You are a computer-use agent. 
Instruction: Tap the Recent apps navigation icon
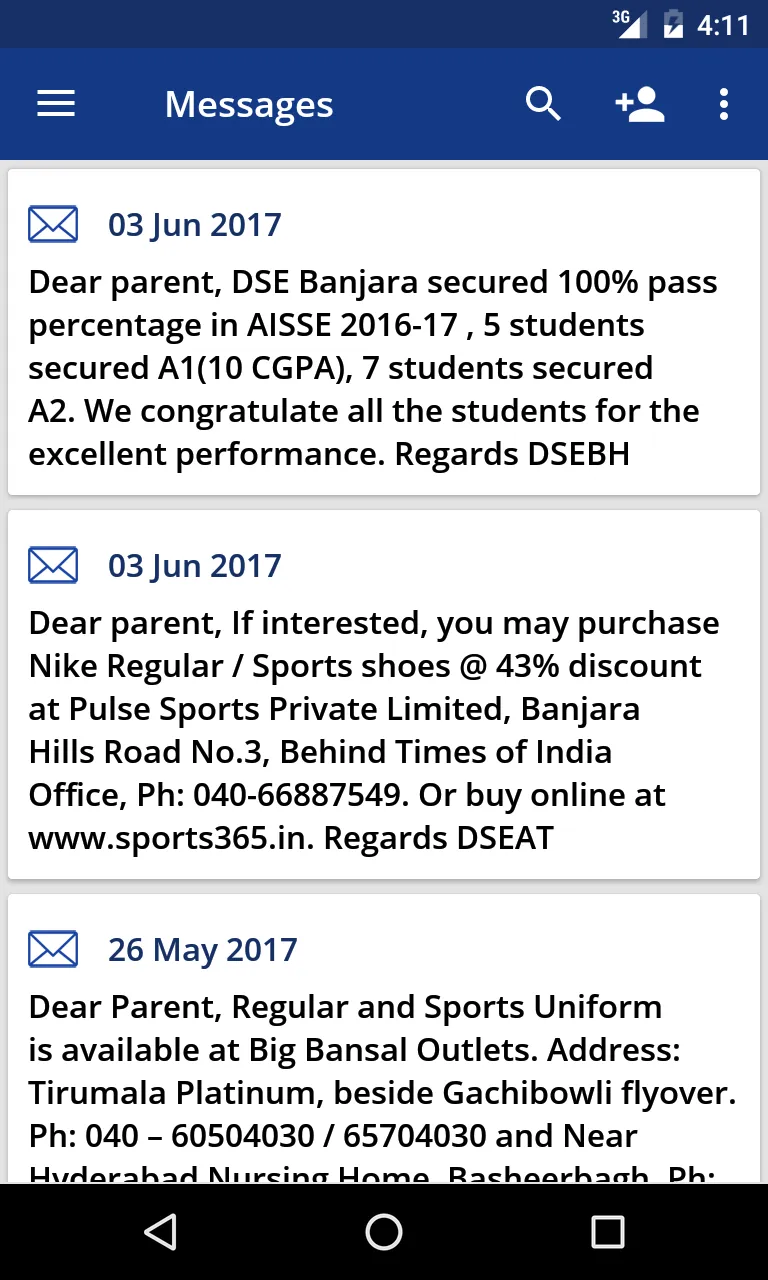click(608, 1232)
